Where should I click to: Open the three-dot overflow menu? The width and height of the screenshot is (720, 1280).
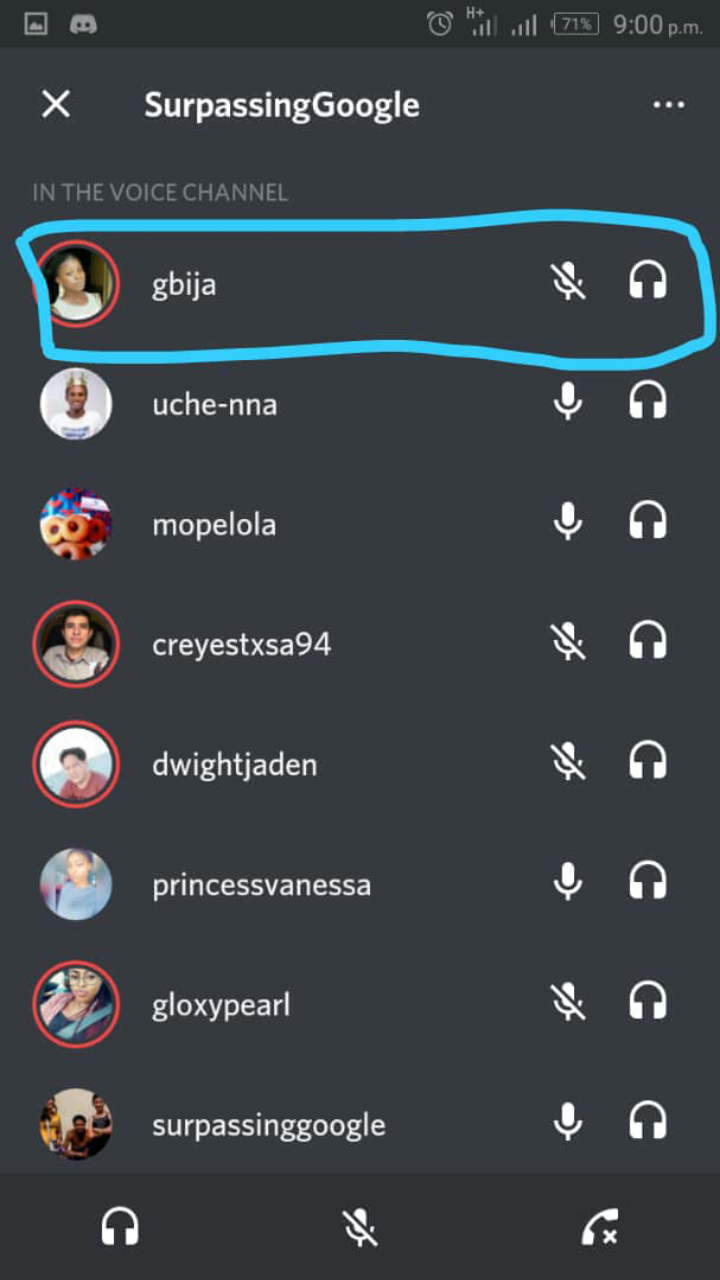(x=668, y=105)
